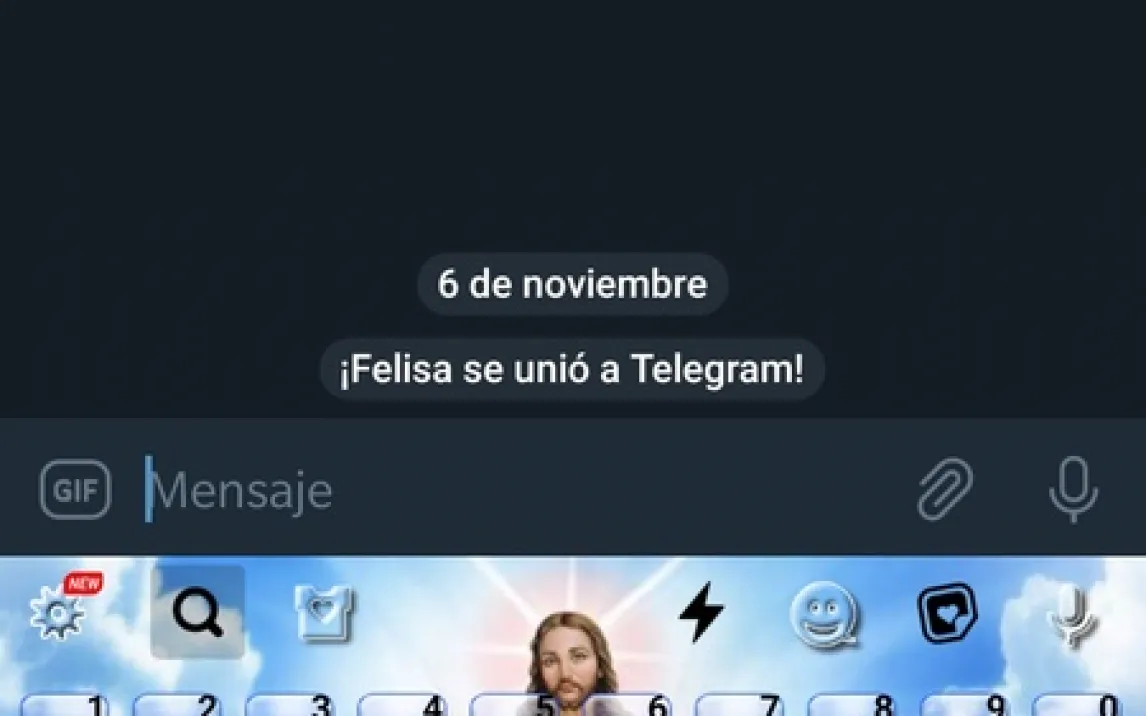Attach a file with the paperclip

pos(944,489)
